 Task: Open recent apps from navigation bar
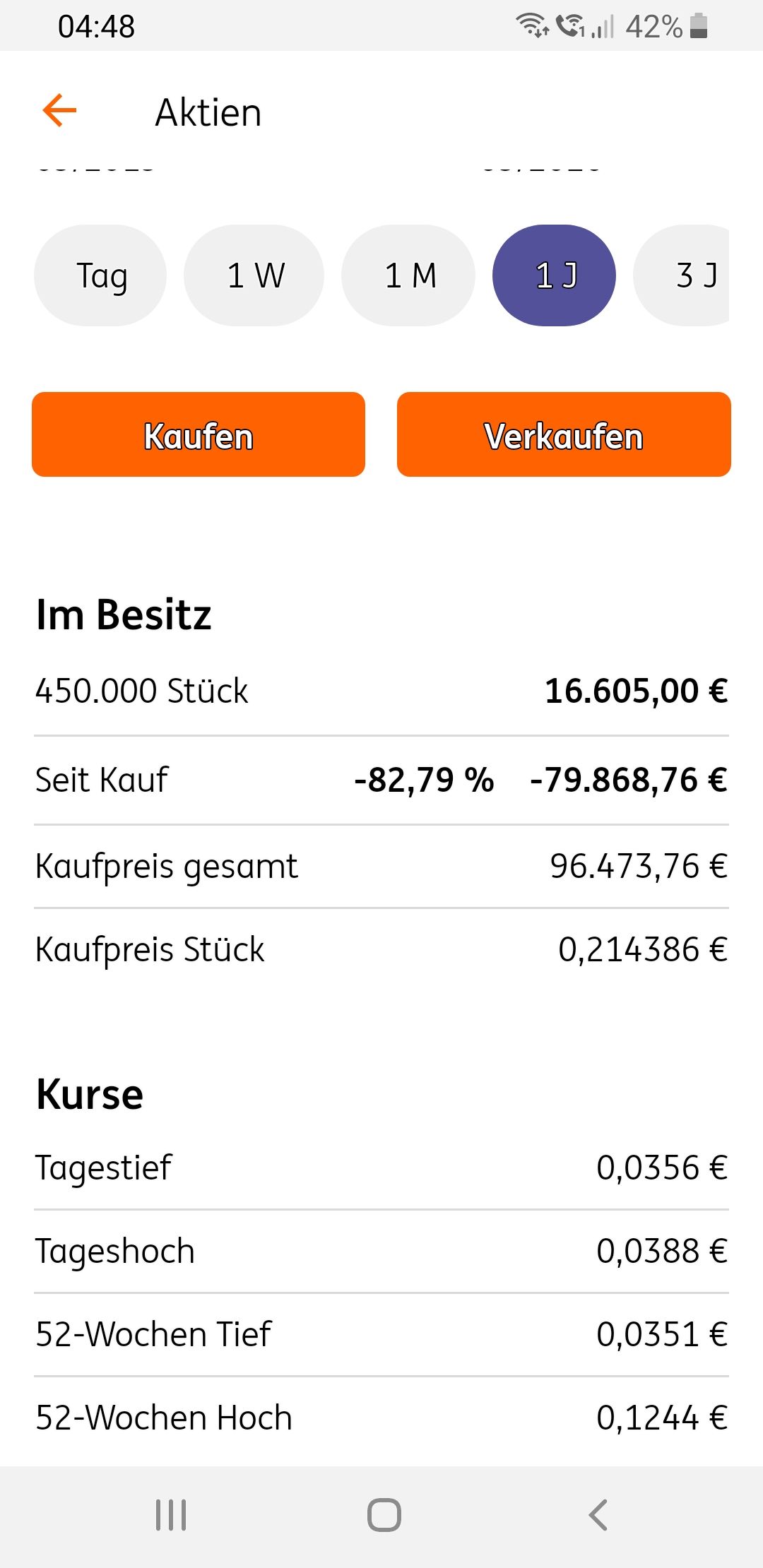pyautogui.click(x=171, y=1515)
